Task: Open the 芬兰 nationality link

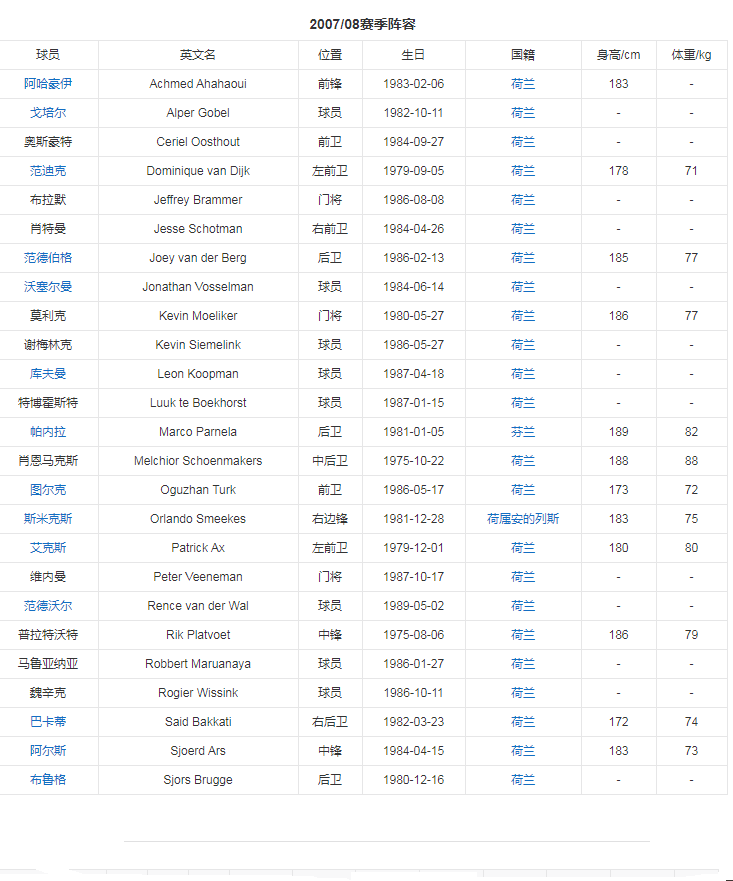Action: click(523, 432)
